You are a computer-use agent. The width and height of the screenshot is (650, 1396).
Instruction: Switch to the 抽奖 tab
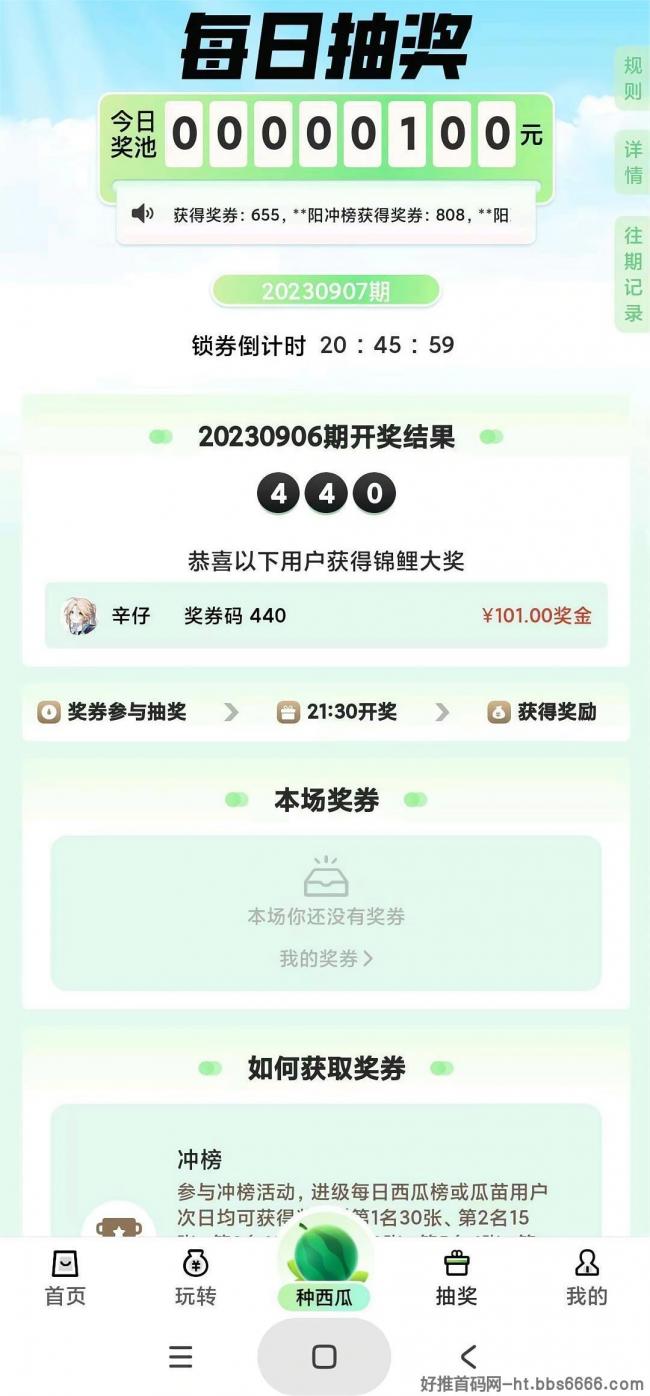coord(456,1277)
